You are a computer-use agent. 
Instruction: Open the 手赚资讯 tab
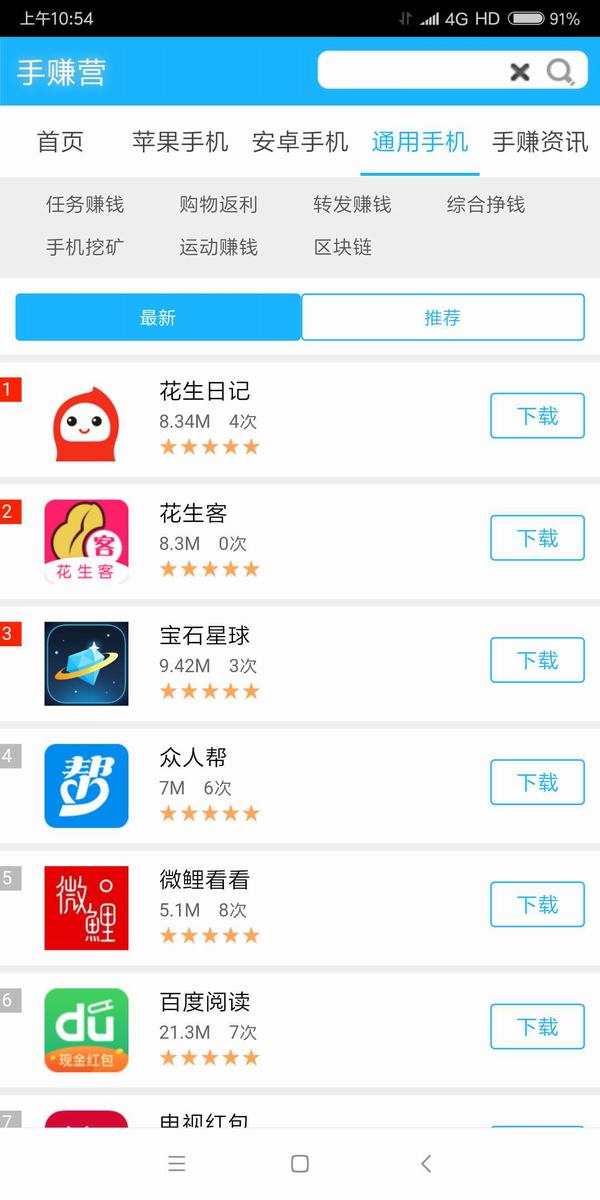(540, 142)
